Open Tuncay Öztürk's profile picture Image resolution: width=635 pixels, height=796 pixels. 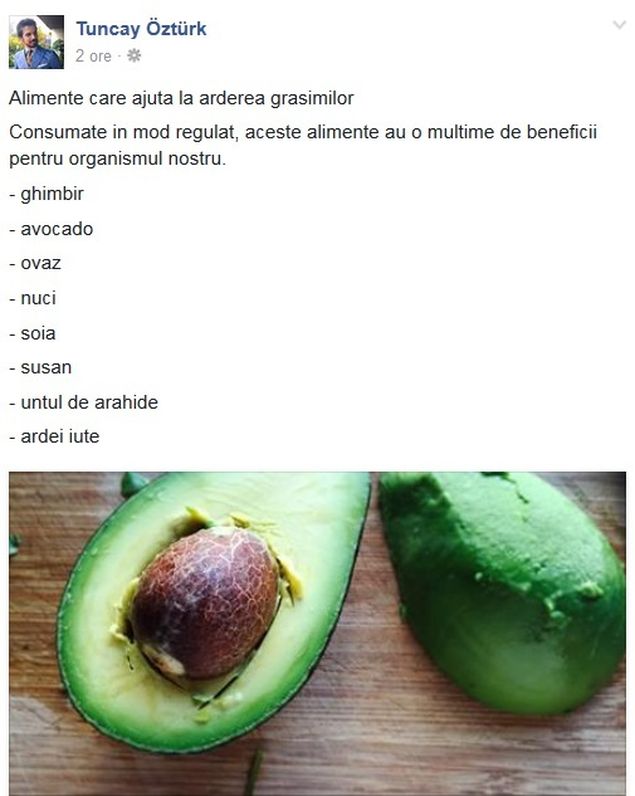point(36,42)
